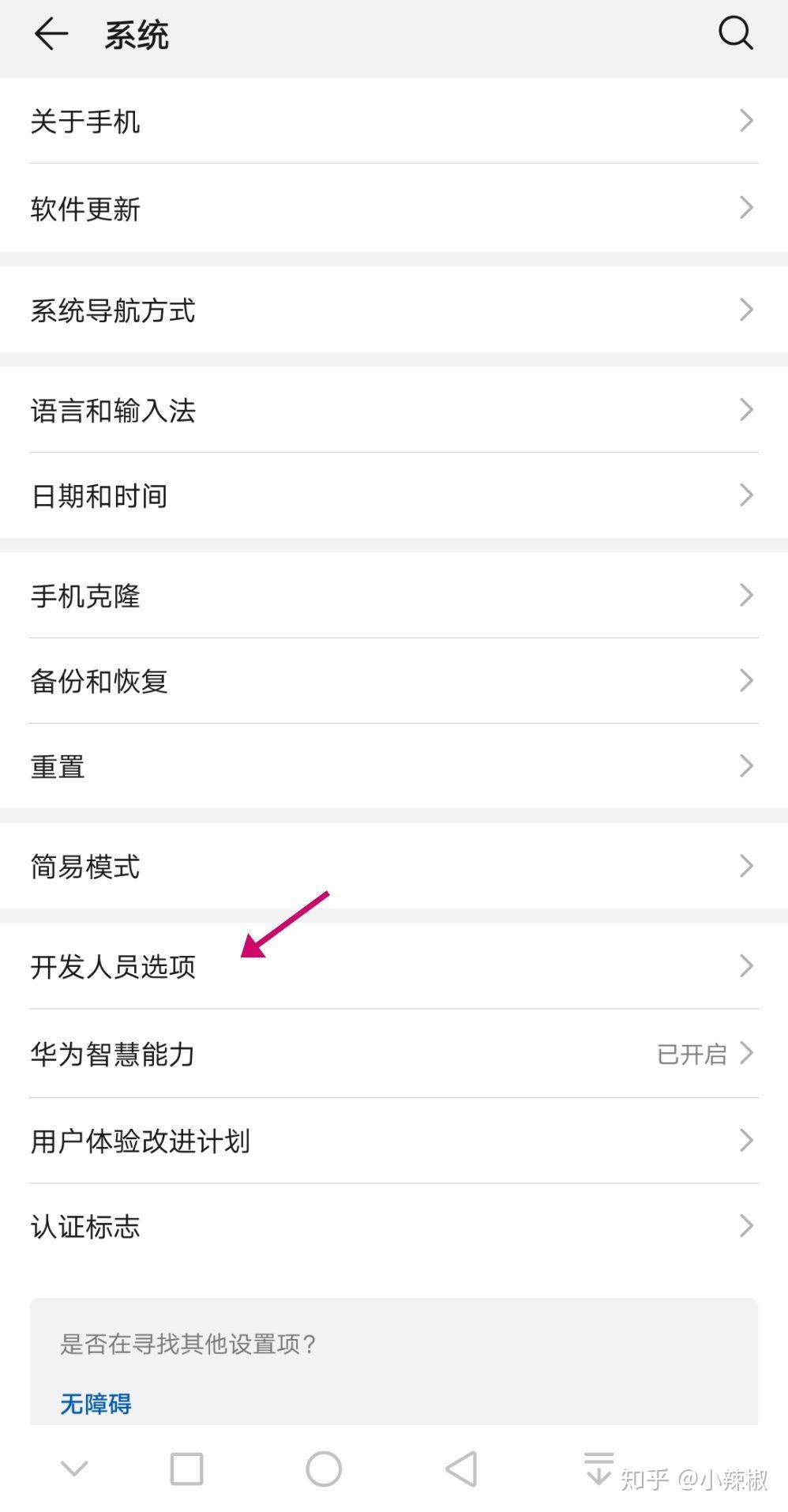
Task: Open 开发人员选项
Action: tap(393, 966)
